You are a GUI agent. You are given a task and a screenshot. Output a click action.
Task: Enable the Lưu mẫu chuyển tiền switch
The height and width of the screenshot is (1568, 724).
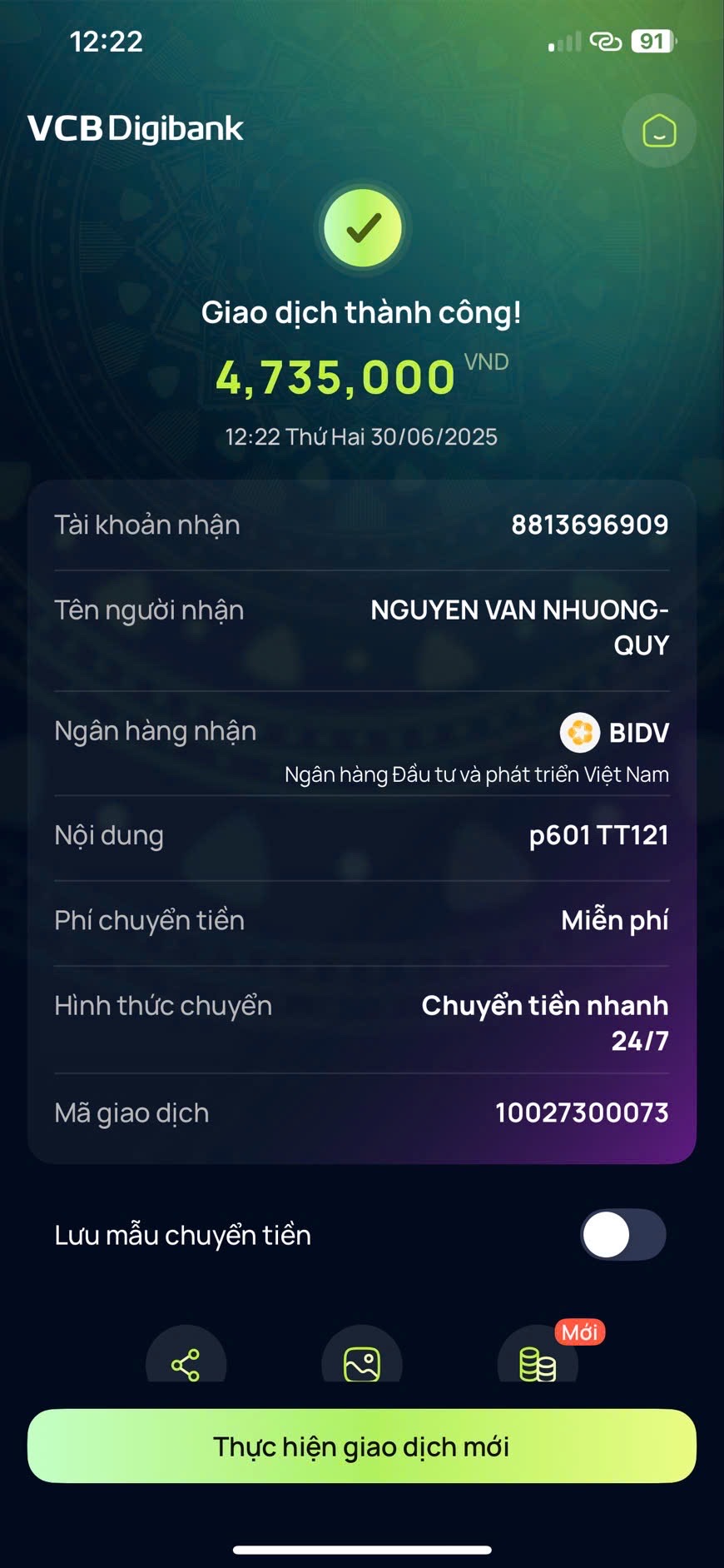coord(622,1234)
